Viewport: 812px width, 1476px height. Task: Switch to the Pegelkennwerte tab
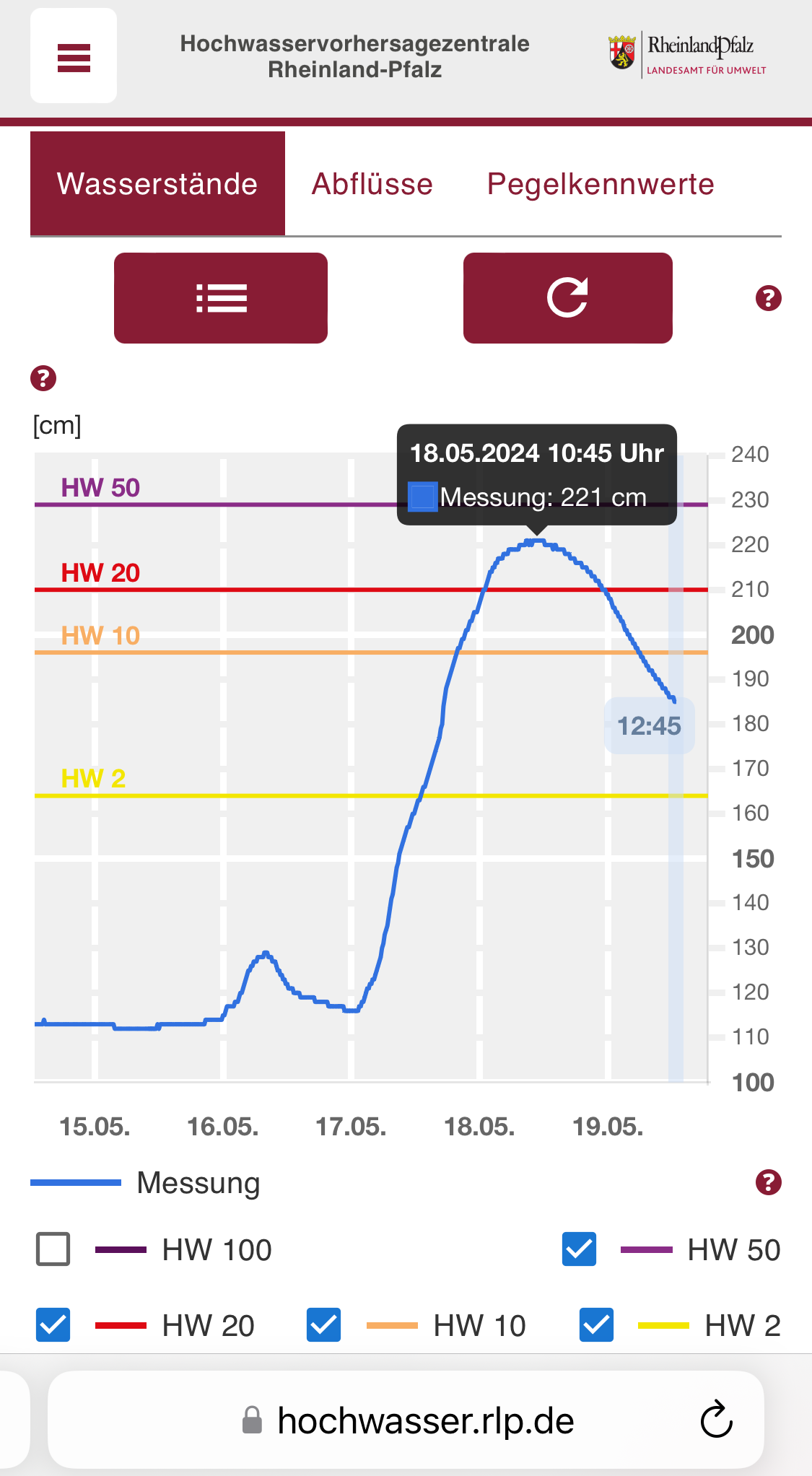click(601, 184)
